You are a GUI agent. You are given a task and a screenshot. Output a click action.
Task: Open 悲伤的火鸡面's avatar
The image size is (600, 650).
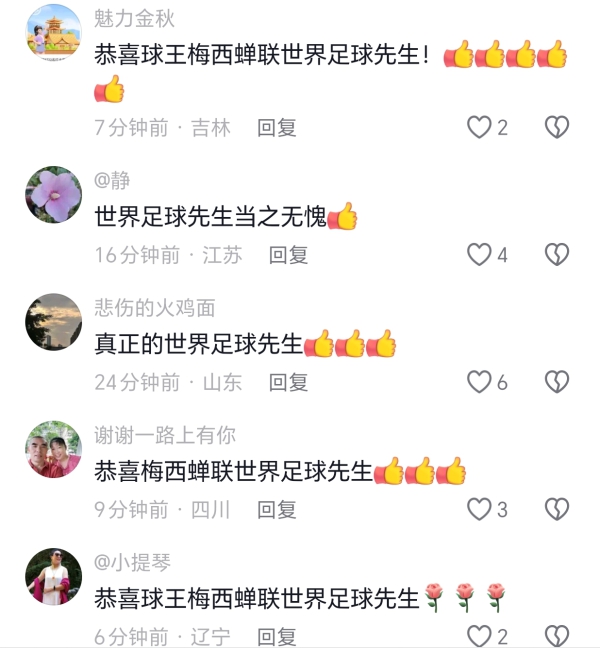click(53, 321)
